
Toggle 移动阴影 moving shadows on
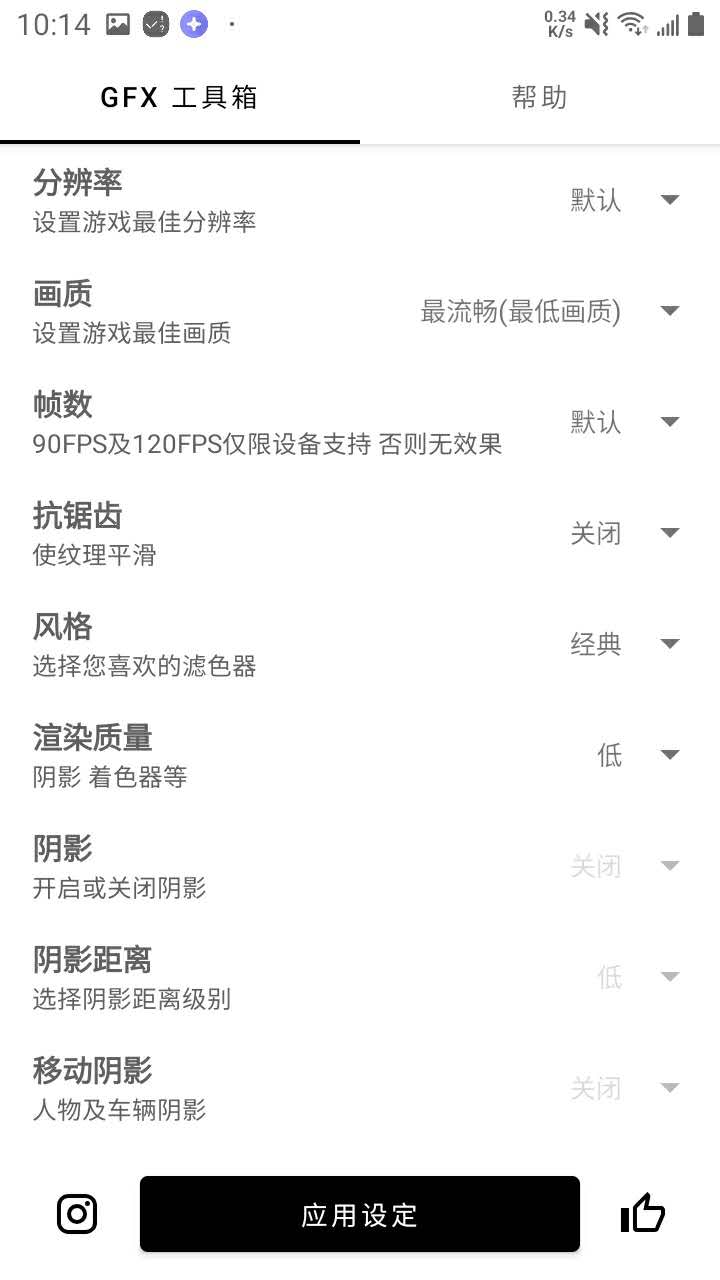click(x=669, y=1087)
